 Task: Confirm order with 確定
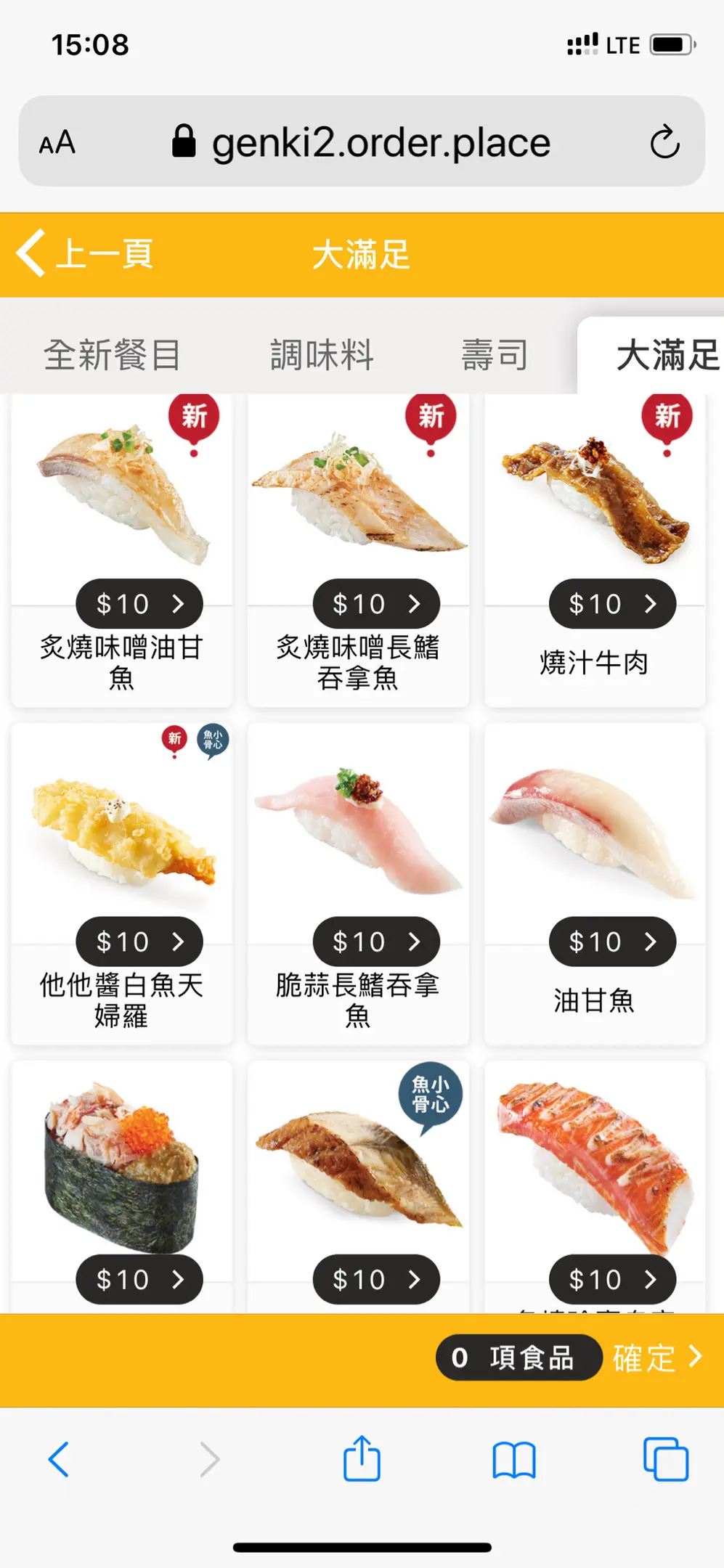click(x=657, y=1357)
